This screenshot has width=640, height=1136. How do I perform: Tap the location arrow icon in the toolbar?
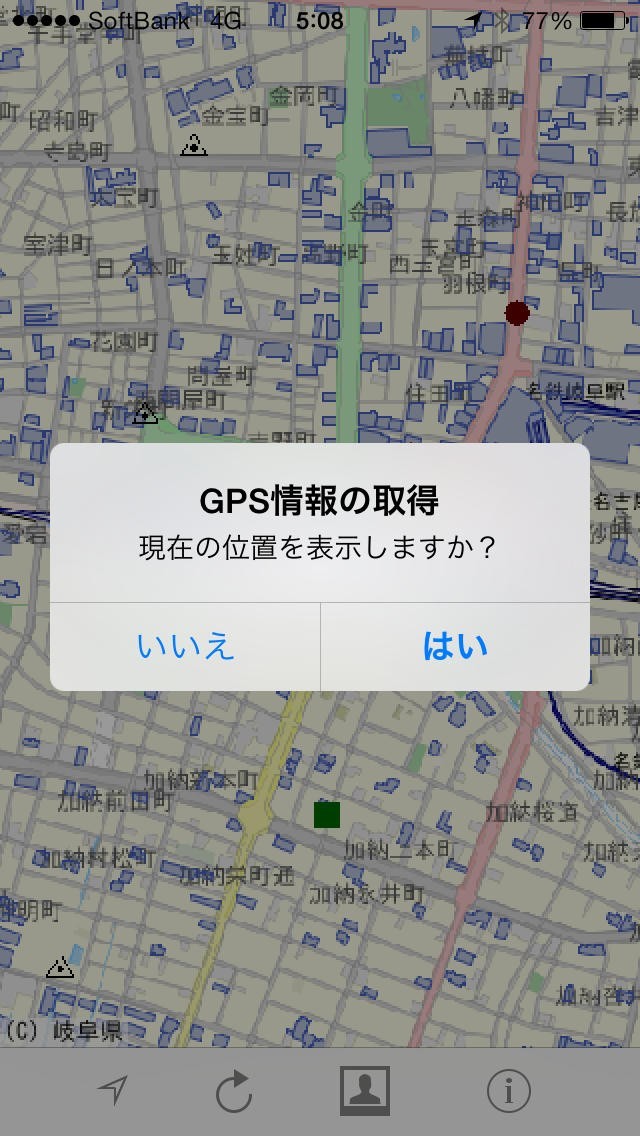[114, 1091]
